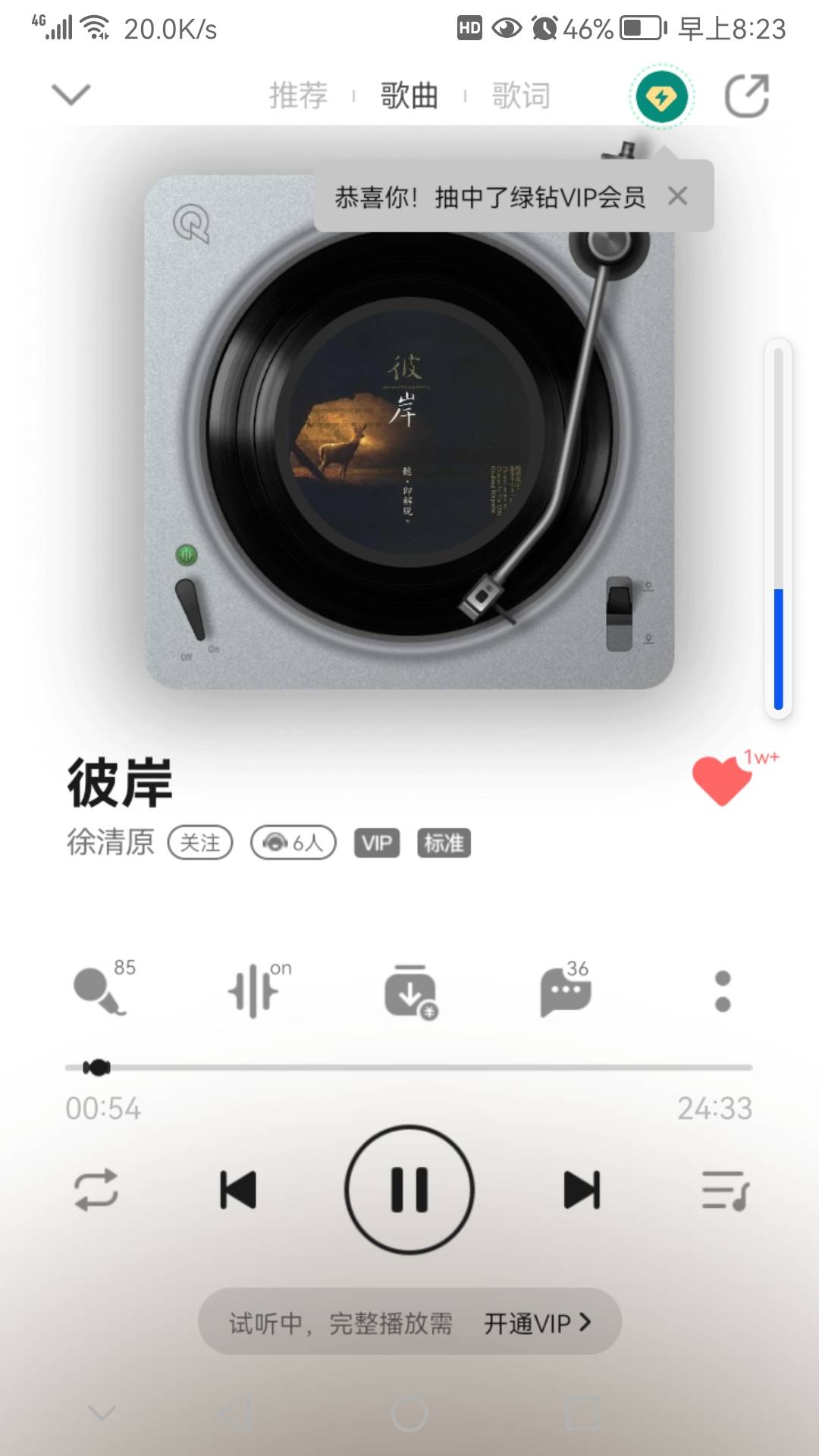Change the repeat play mode icon

point(97,1189)
